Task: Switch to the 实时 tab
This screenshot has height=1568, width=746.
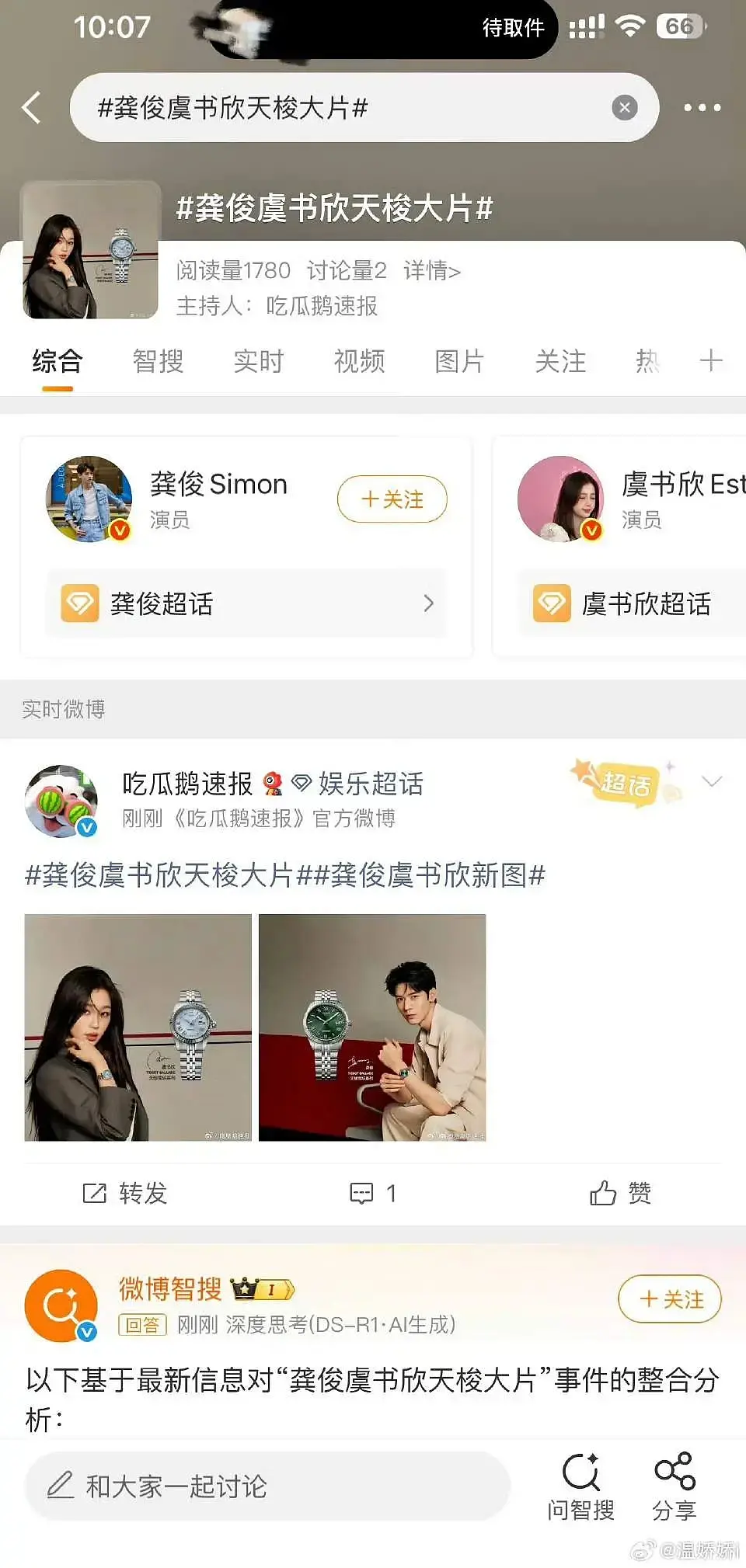Action: click(x=259, y=361)
